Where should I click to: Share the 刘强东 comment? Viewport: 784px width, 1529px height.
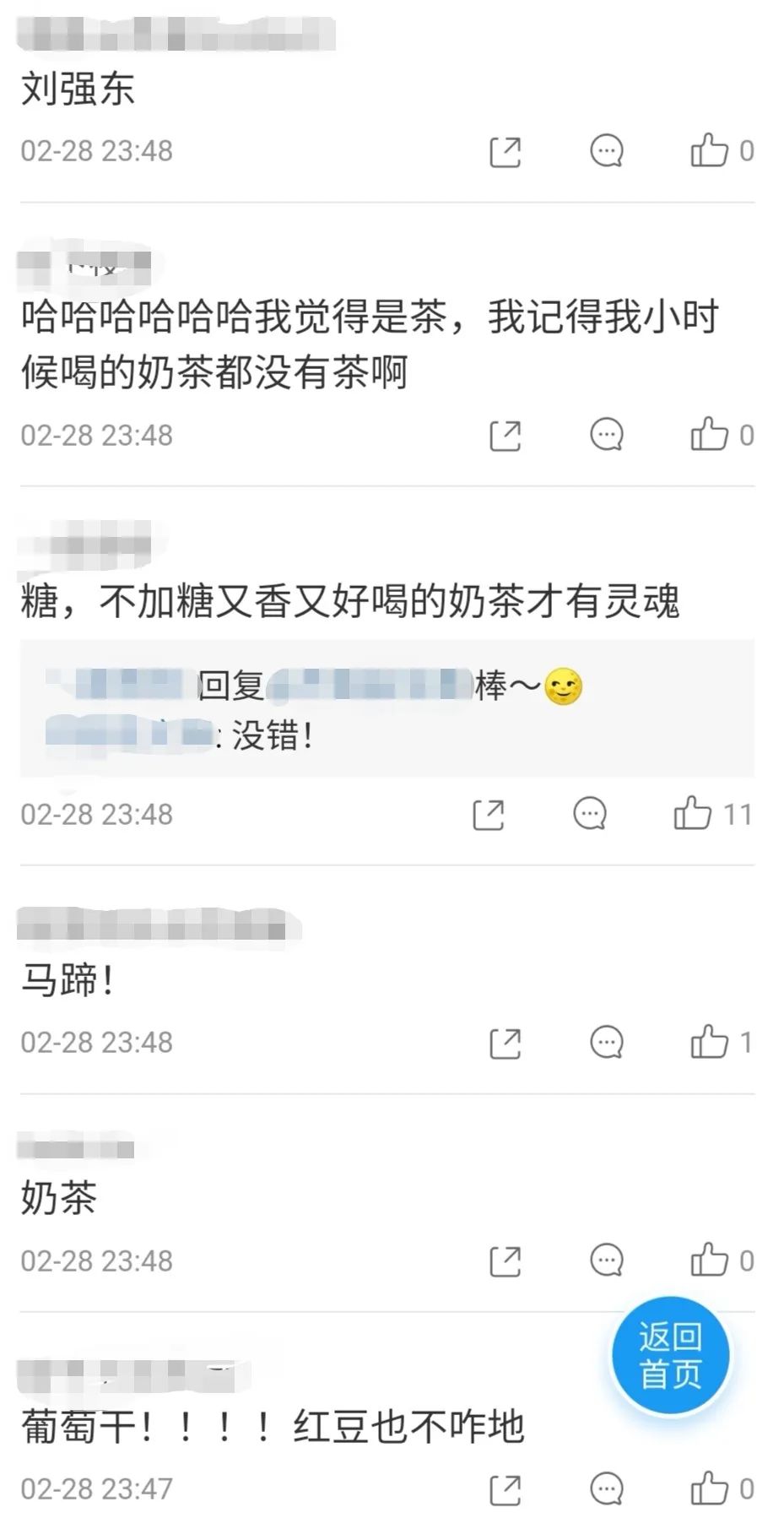pyautogui.click(x=505, y=152)
